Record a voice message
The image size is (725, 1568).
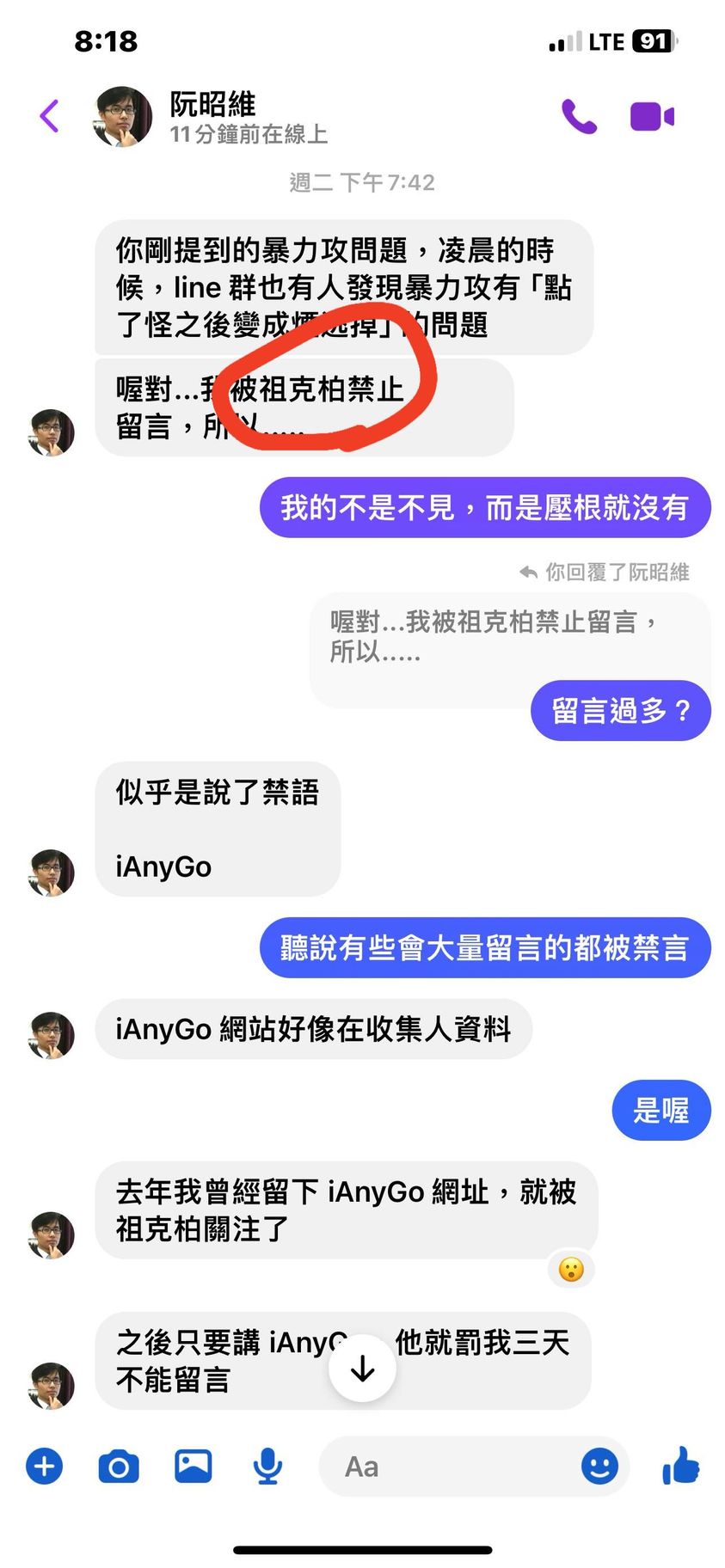point(267,1466)
